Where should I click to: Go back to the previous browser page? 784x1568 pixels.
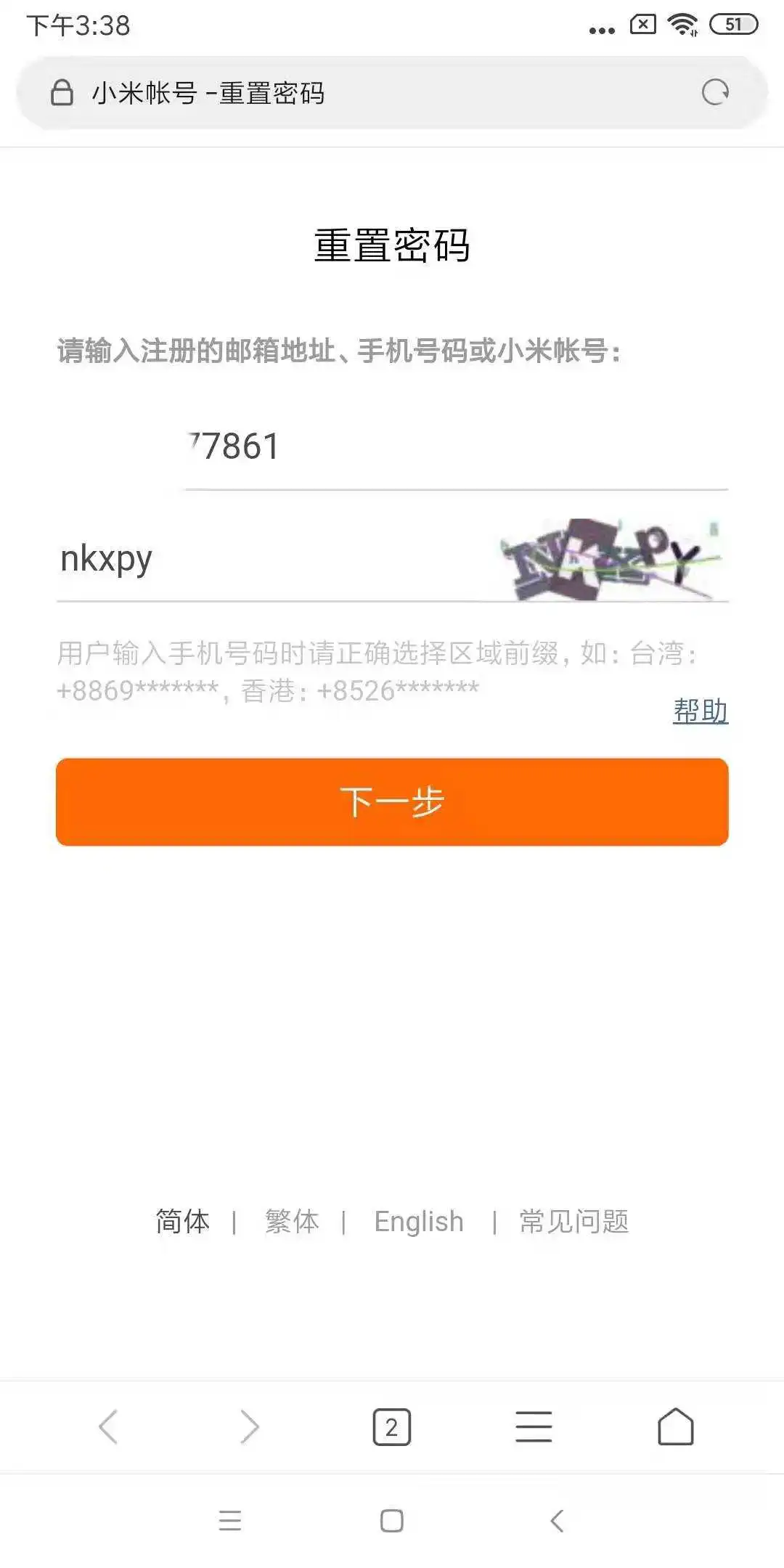click(108, 1427)
